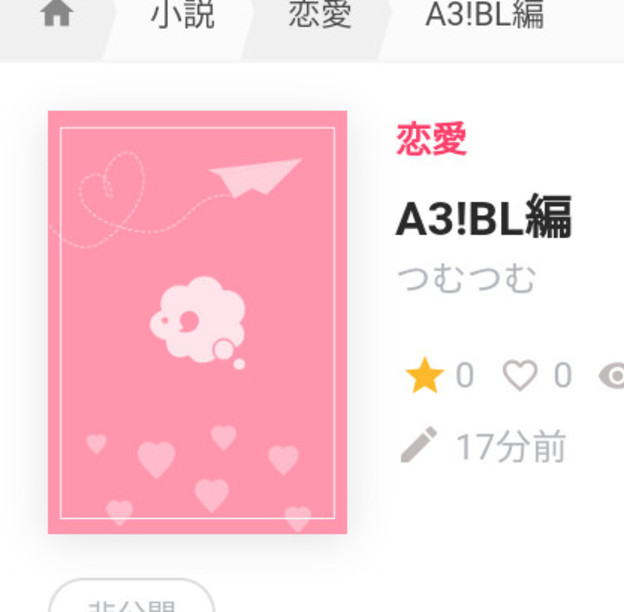Open the pink 恋愛 category link
Image resolution: width=624 pixels, height=612 pixels.
coord(431,139)
